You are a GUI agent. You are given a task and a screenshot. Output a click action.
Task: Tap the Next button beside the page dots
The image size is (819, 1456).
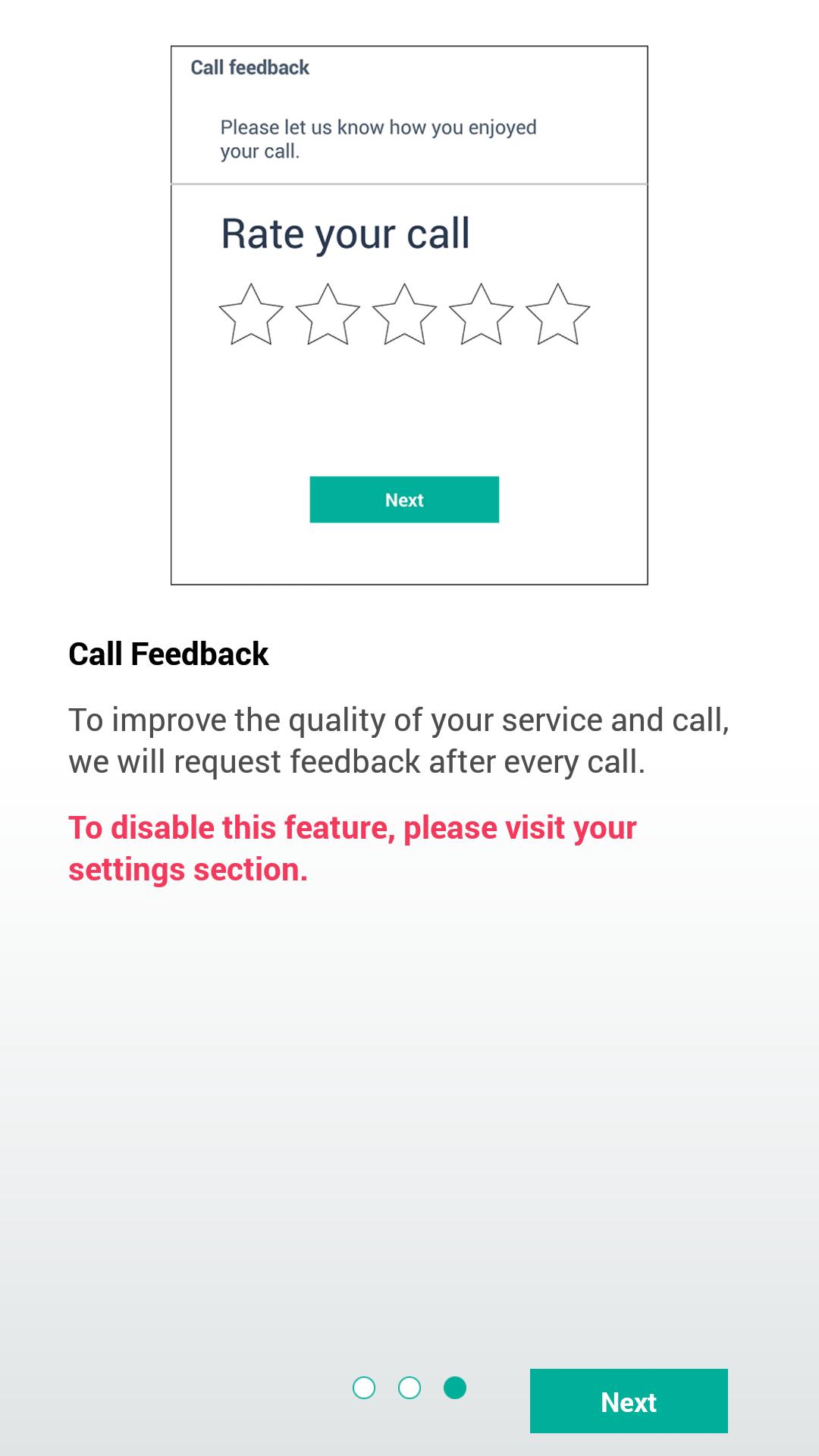(x=629, y=1401)
